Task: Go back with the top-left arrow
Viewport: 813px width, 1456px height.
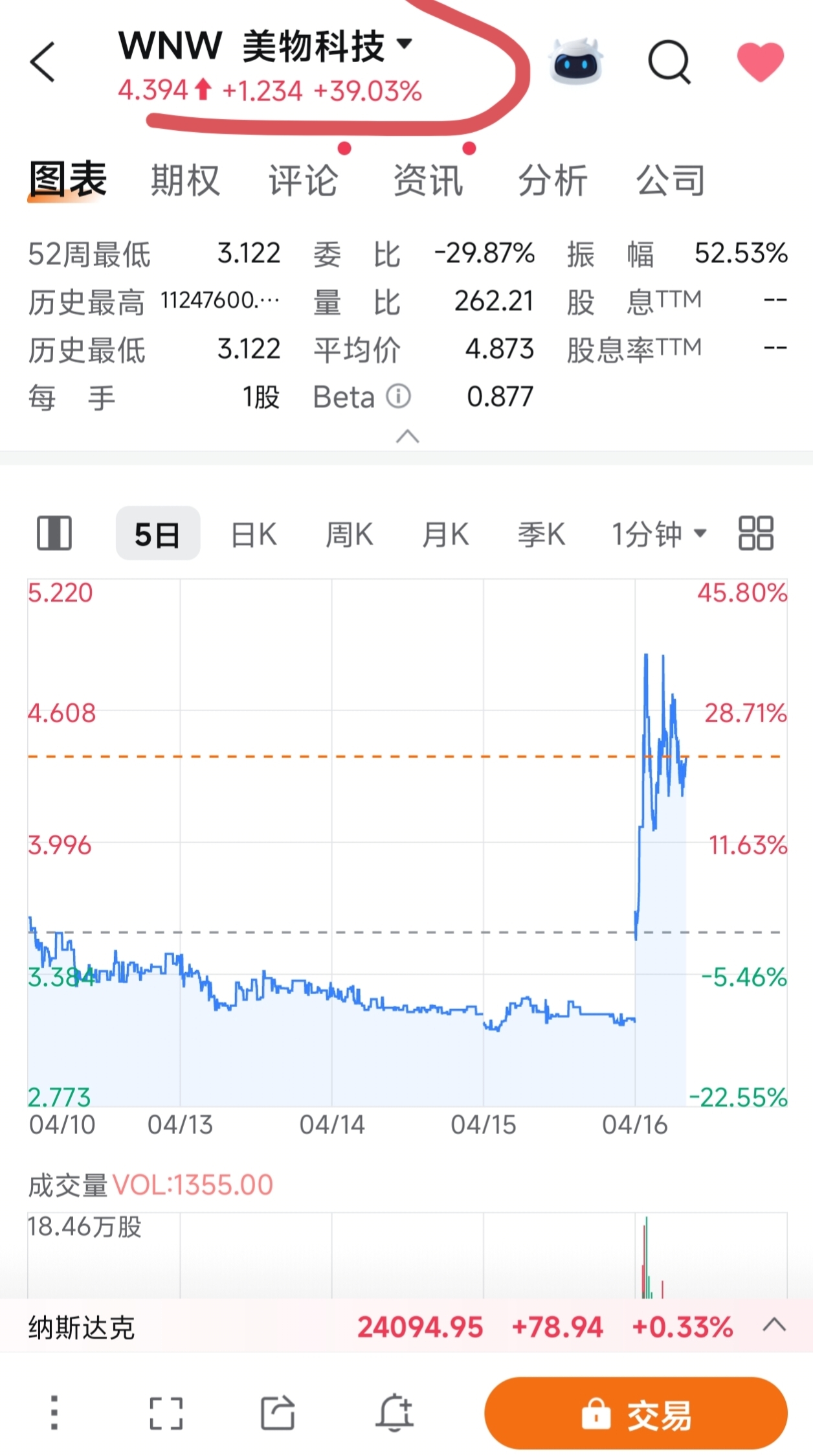Action: click(43, 63)
